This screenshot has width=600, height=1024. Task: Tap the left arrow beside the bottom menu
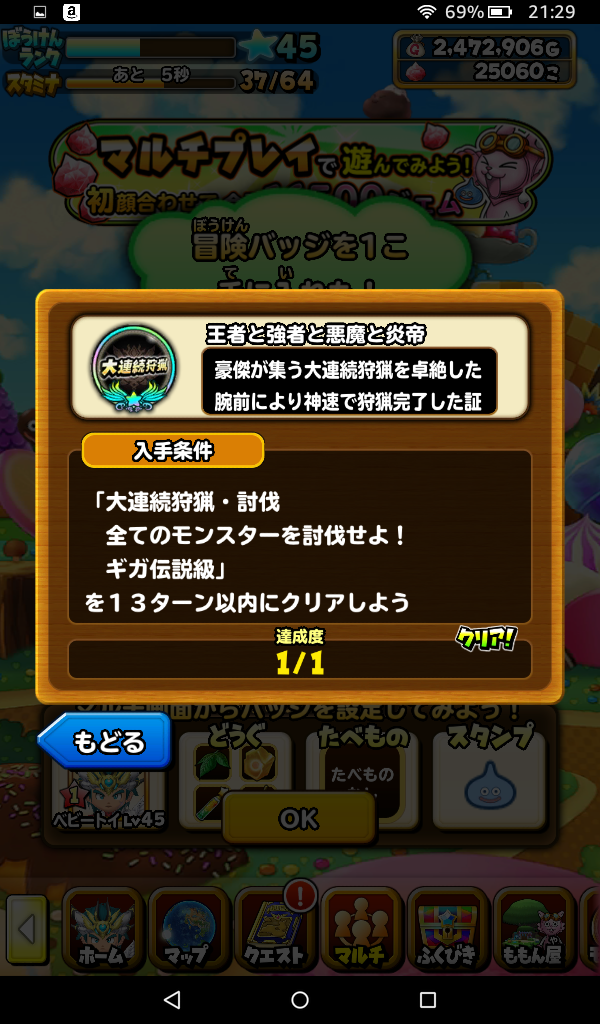coord(27,930)
